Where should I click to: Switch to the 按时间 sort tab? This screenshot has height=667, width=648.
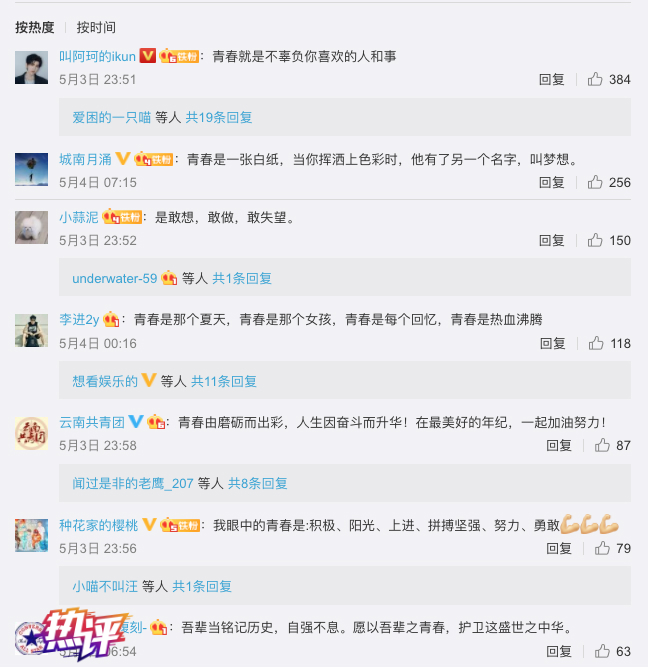point(96,27)
